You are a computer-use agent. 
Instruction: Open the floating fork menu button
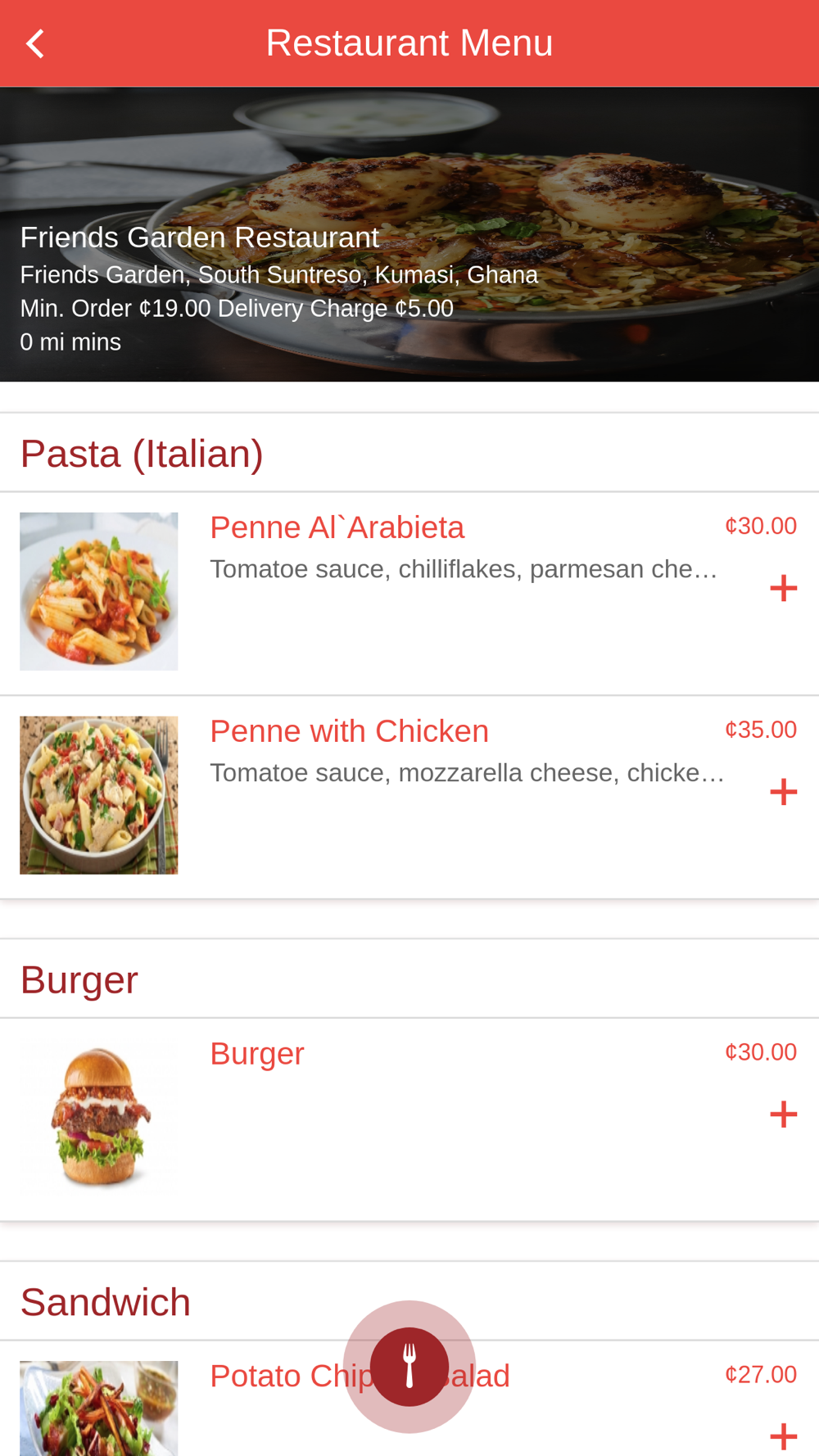(409, 1366)
